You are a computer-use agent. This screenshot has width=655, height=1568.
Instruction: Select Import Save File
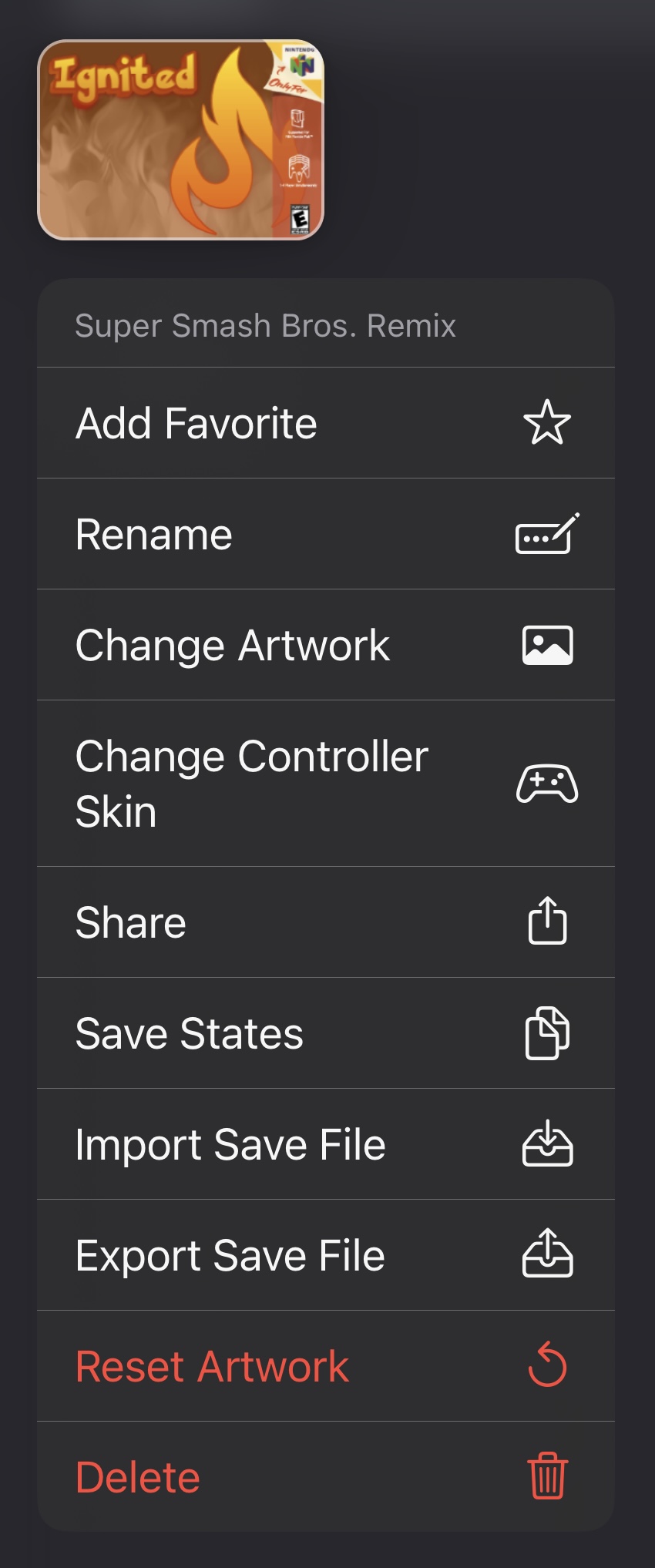[x=325, y=1144]
